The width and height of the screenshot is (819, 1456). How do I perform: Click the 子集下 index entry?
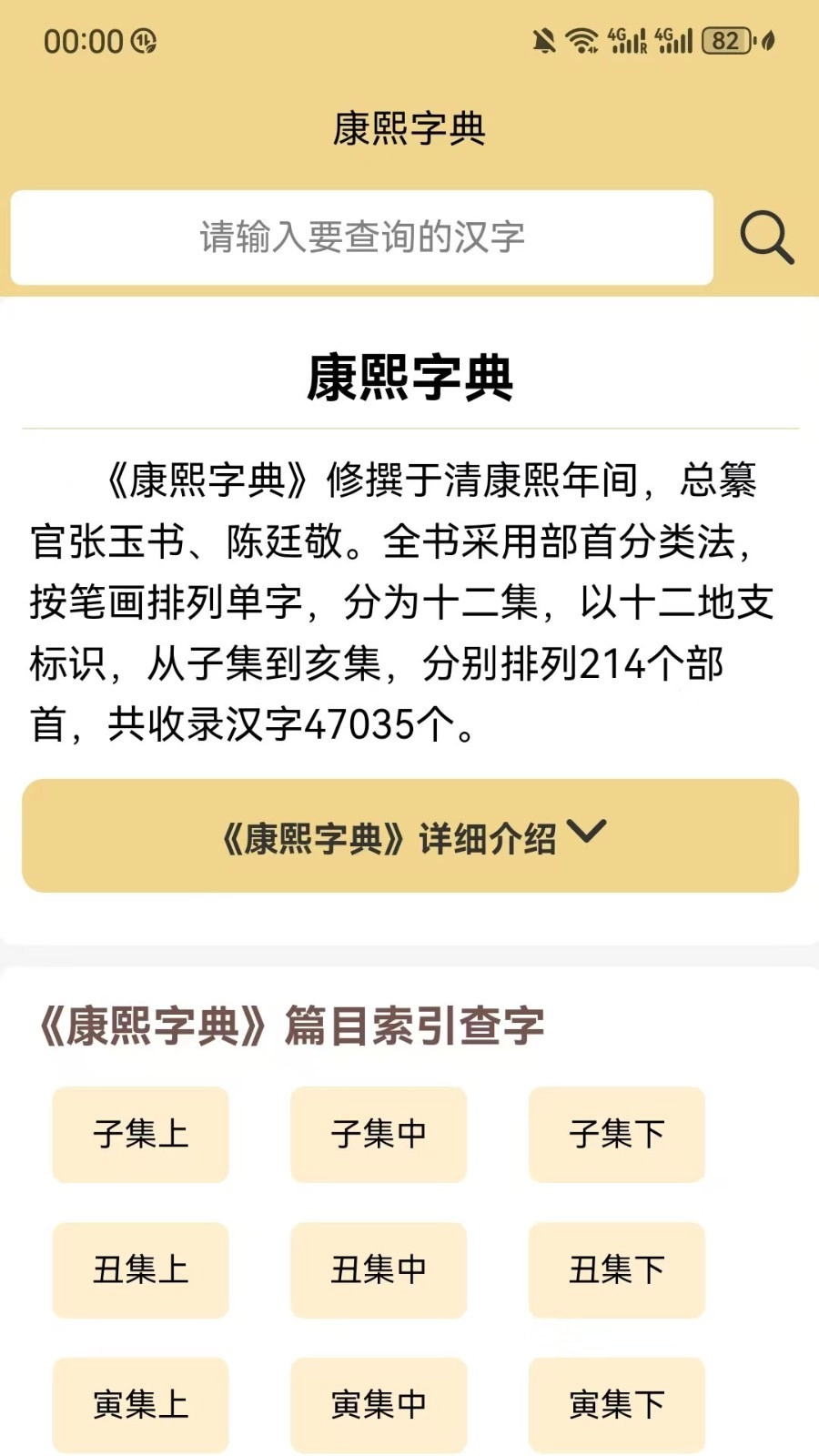pyautogui.click(x=616, y=1135)
